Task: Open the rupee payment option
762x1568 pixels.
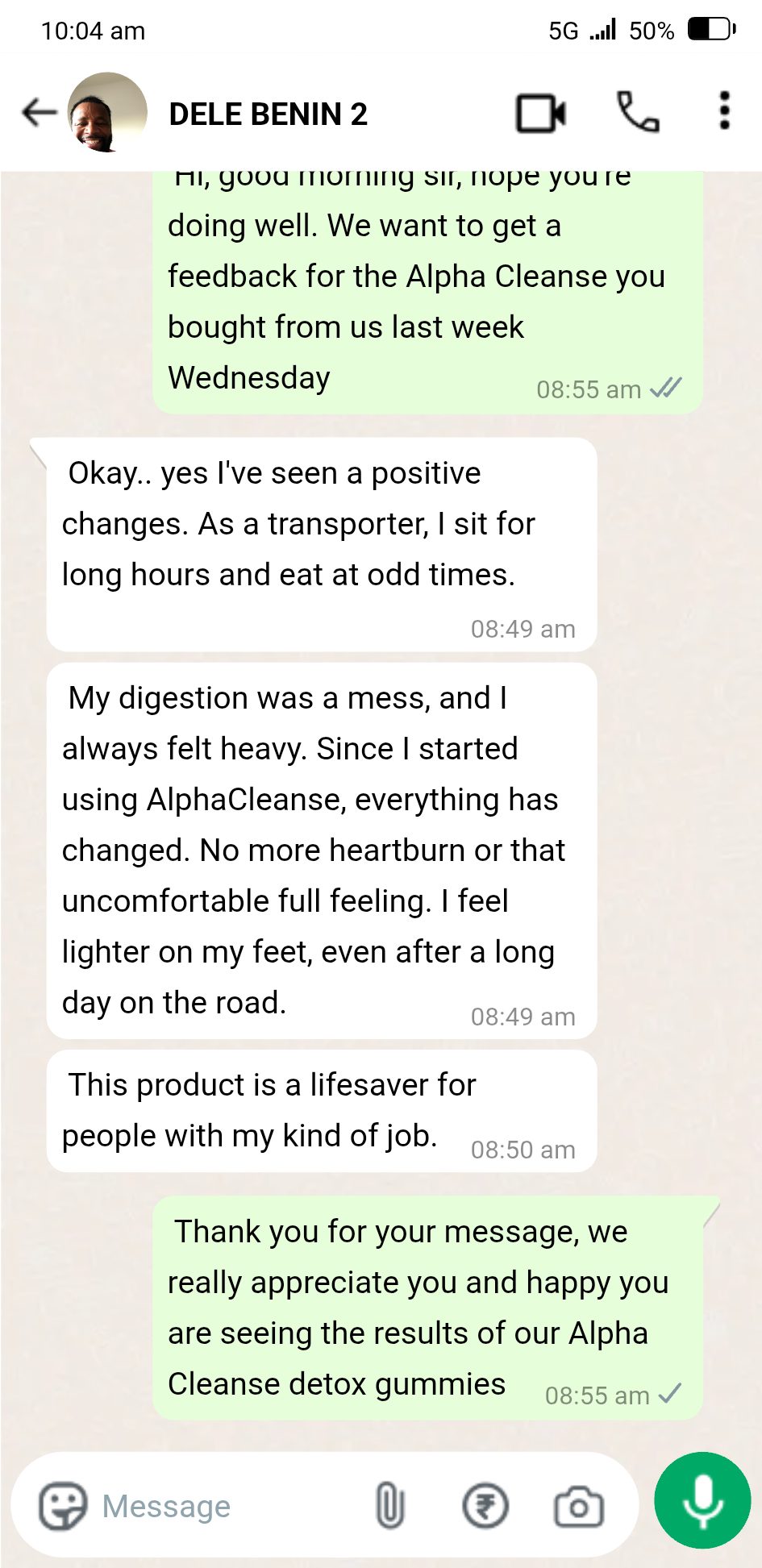Action: click(485, 1506)
